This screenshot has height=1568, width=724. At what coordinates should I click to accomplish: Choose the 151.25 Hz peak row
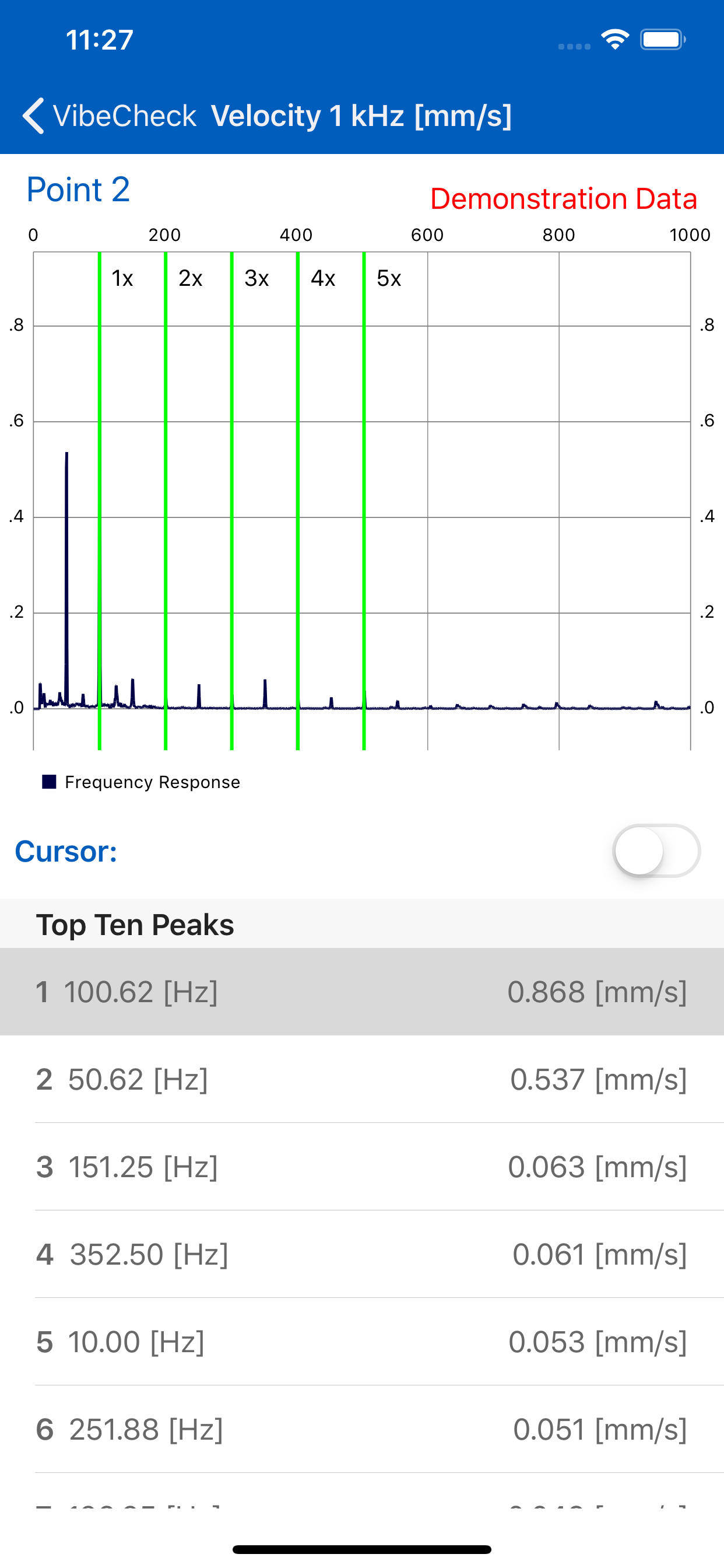click(362, 1167)
